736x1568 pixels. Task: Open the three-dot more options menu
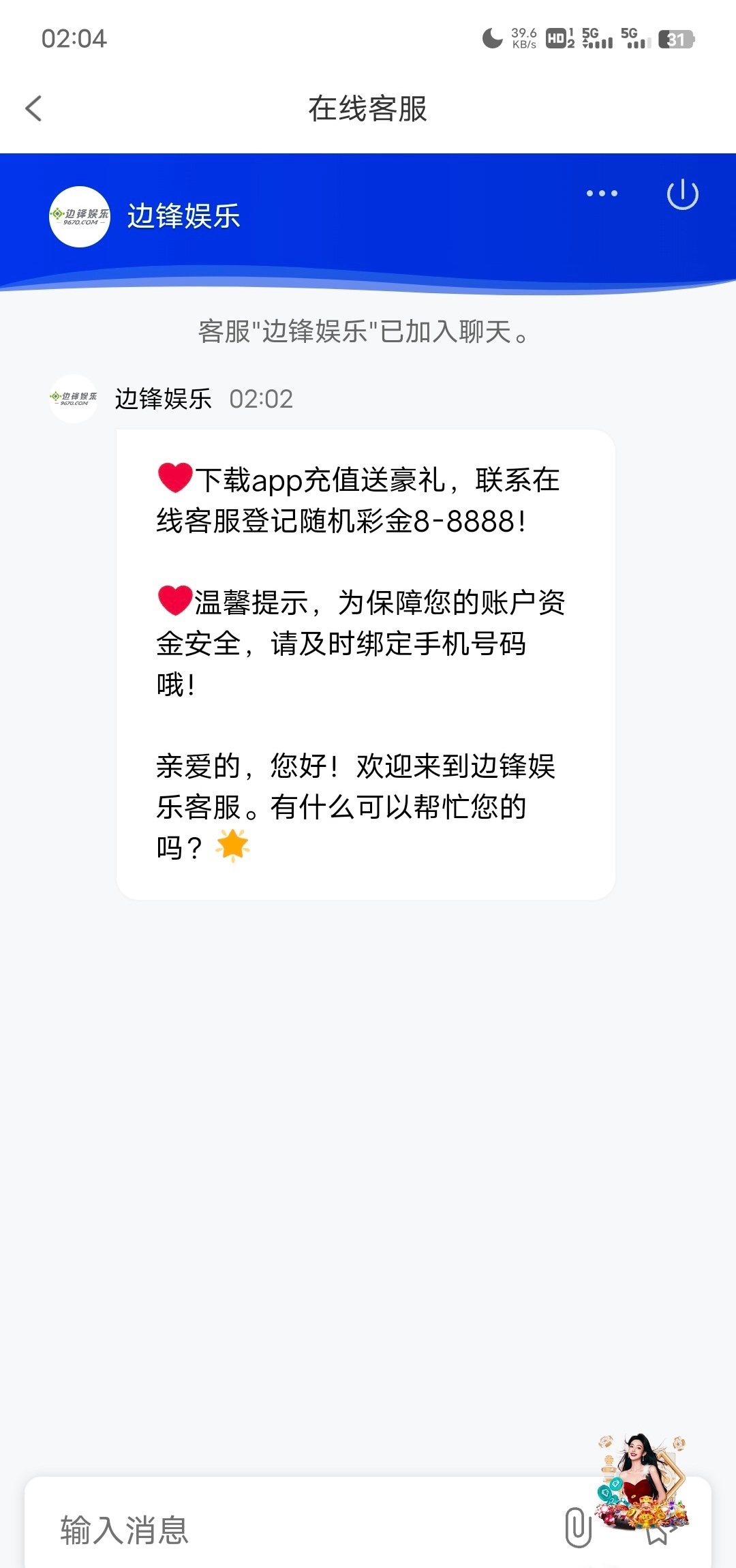(x=602, y=194)
